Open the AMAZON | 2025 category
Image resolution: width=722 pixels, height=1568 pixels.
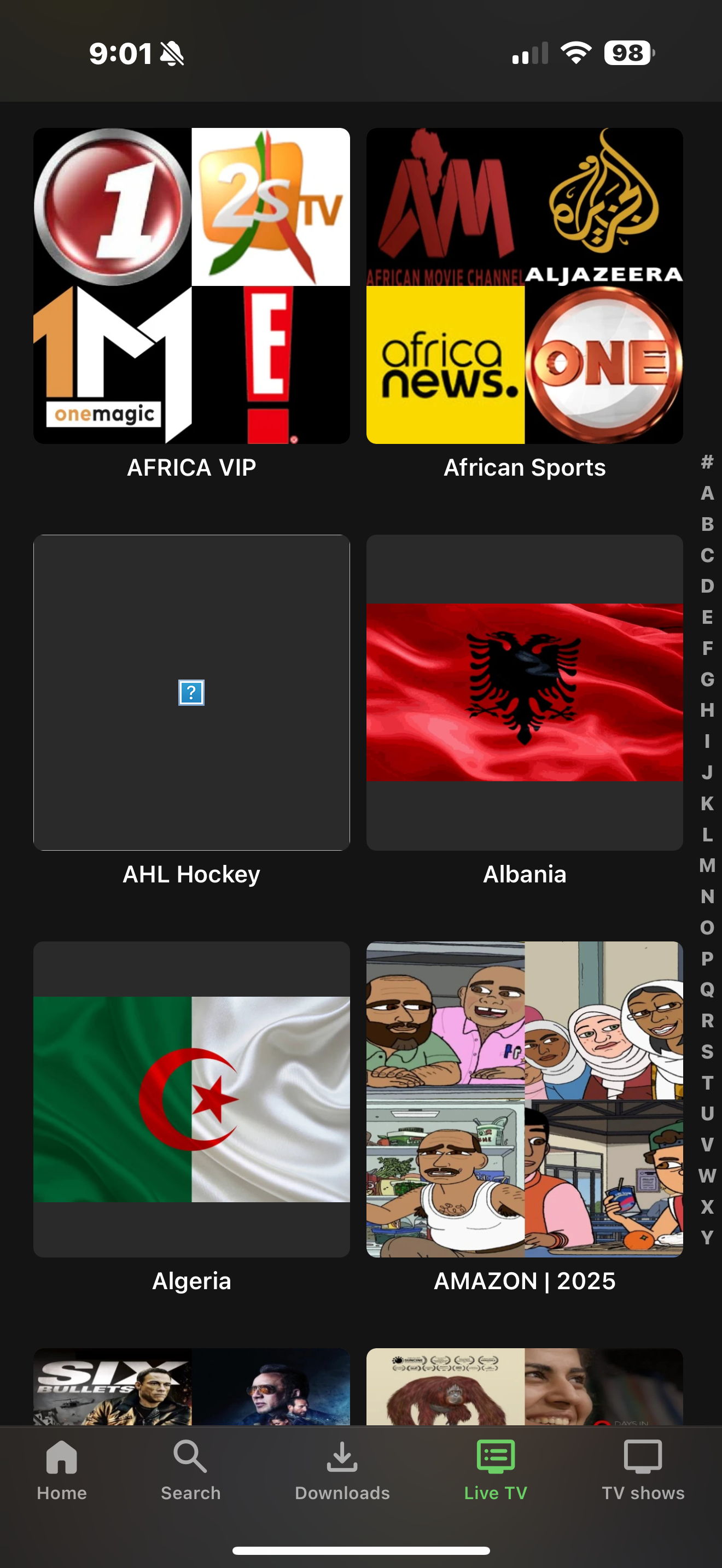click(x=524, y=1099)
